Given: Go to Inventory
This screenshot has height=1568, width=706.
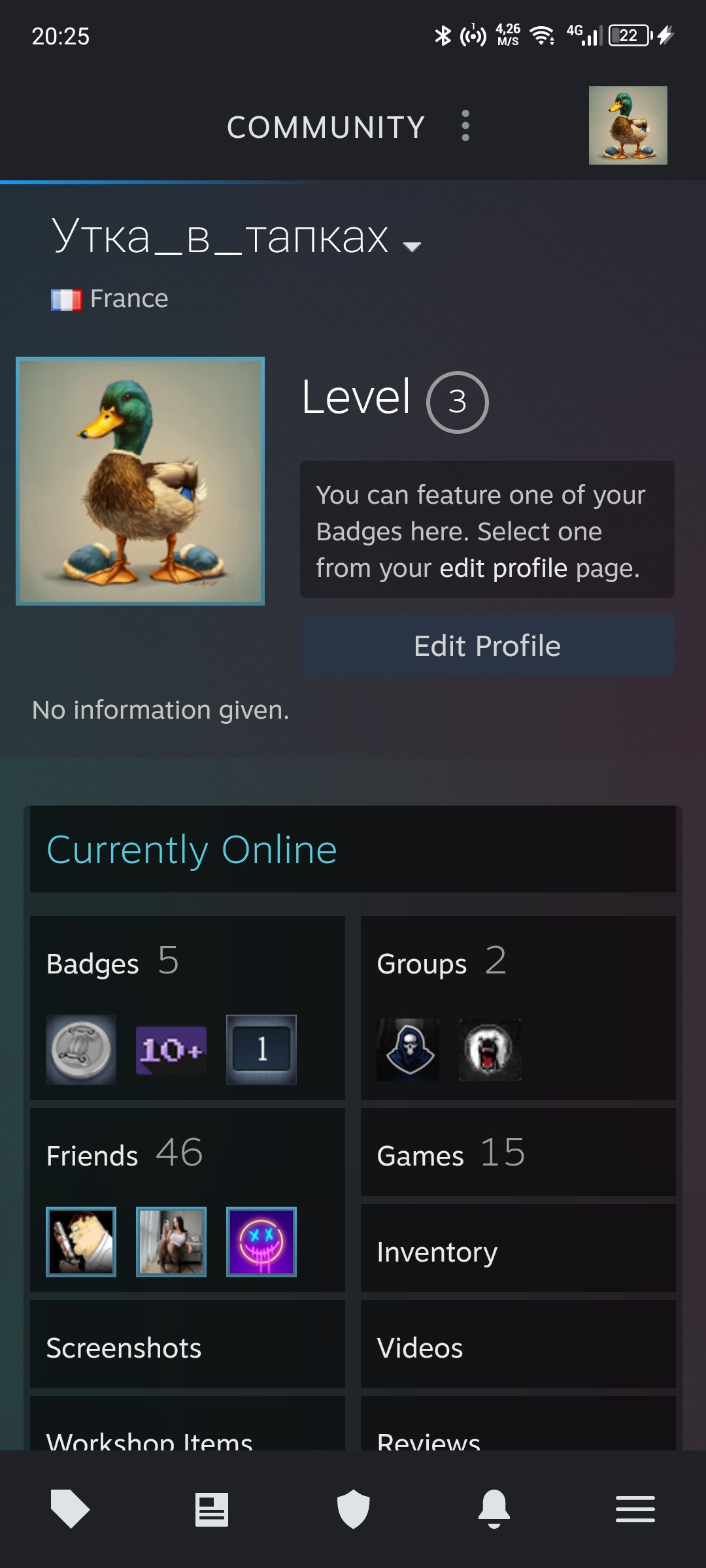Looking at the screenshot, I should click(518, 1249).
